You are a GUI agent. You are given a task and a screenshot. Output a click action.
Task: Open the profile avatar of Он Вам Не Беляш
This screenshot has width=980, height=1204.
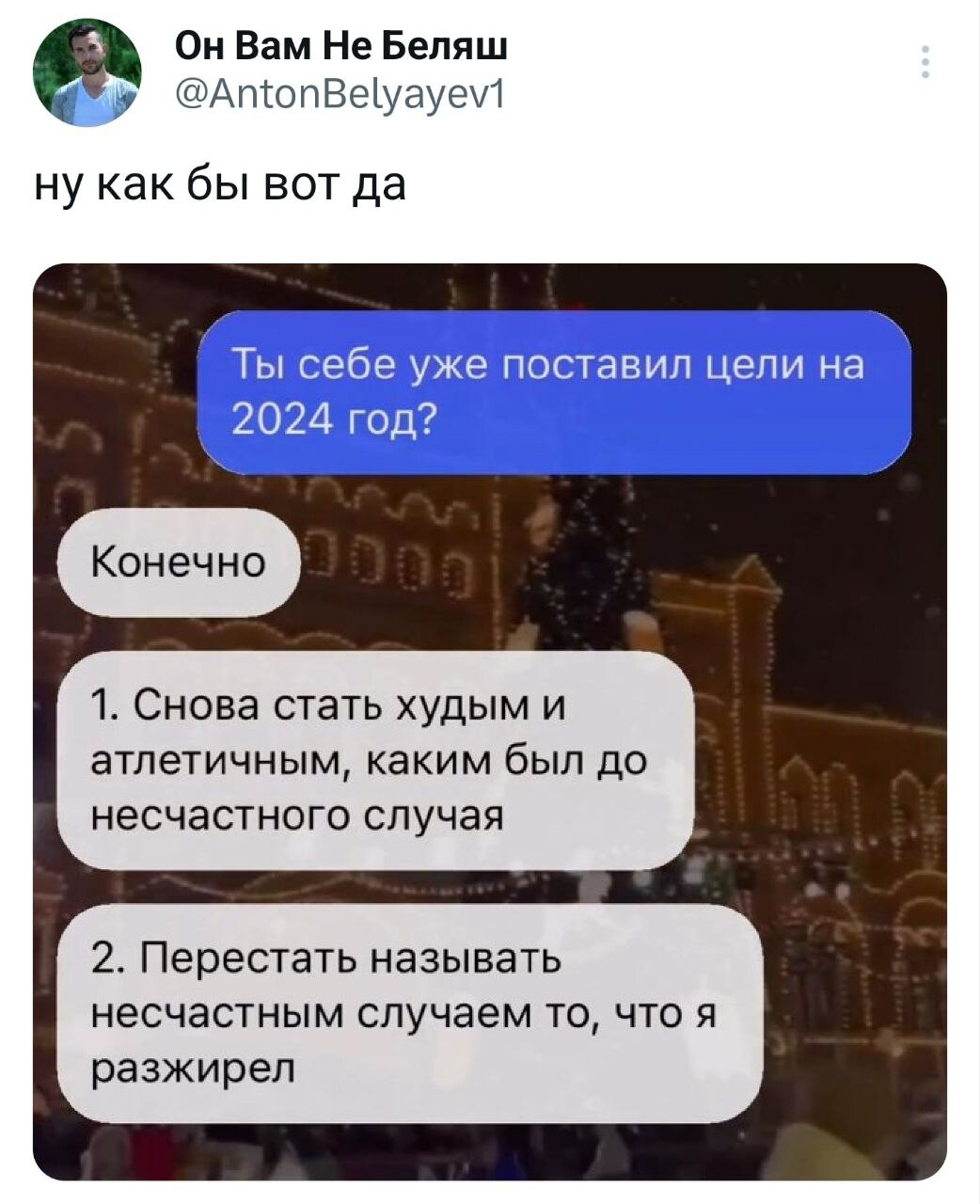coord(87,73)
